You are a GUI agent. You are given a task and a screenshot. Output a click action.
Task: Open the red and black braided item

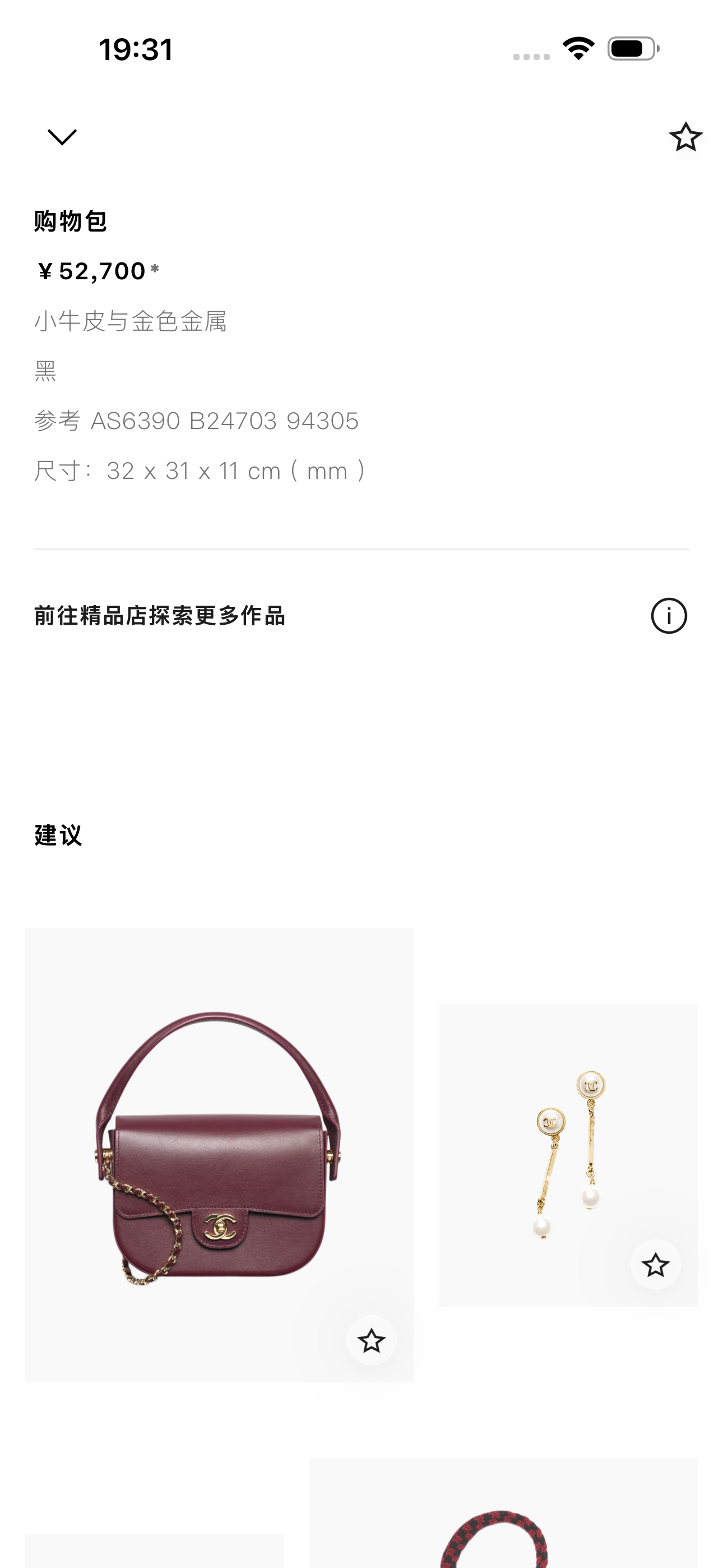click(503, 1512)
